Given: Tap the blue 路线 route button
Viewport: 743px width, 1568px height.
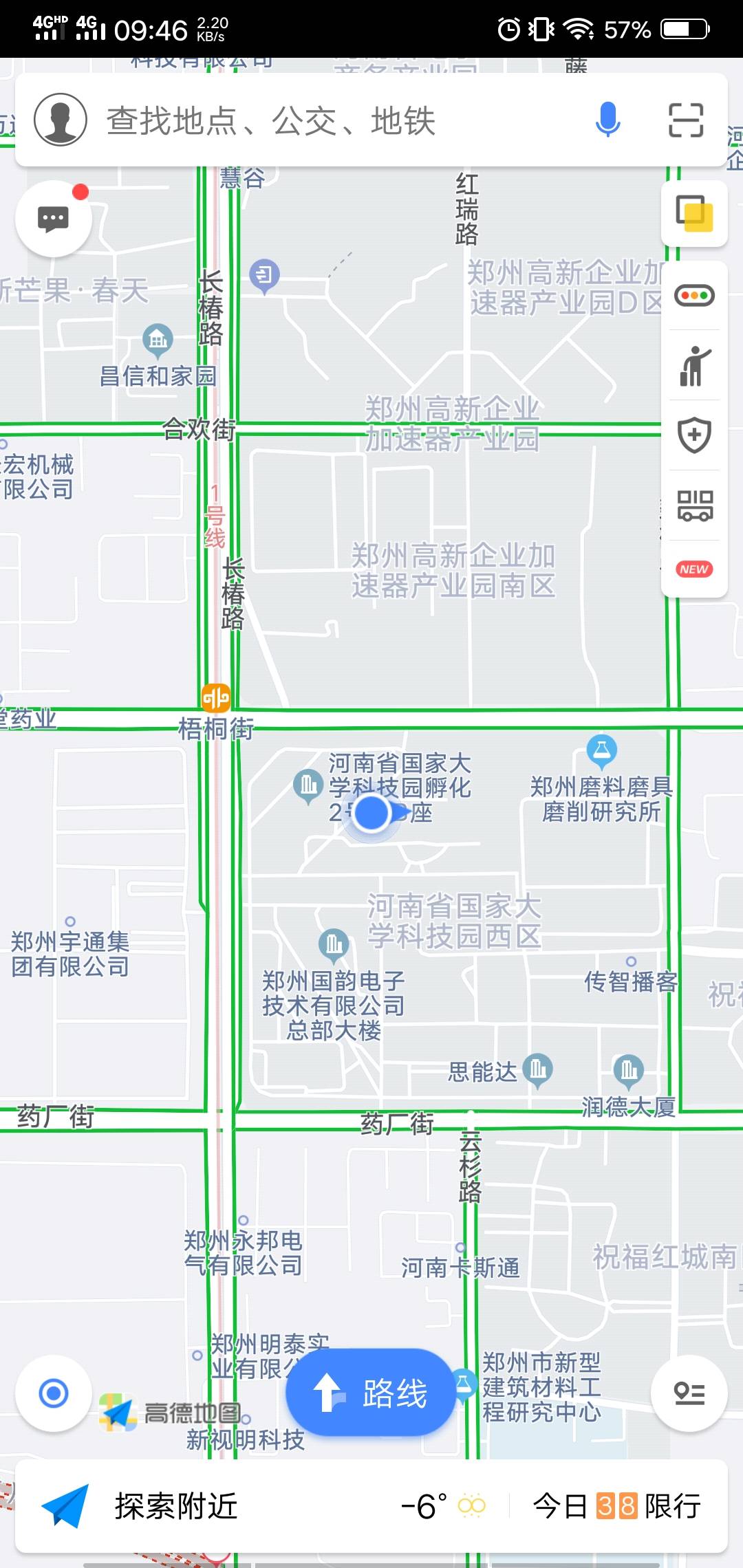Looking at the screenshot, I should [x=371, y=1393].
